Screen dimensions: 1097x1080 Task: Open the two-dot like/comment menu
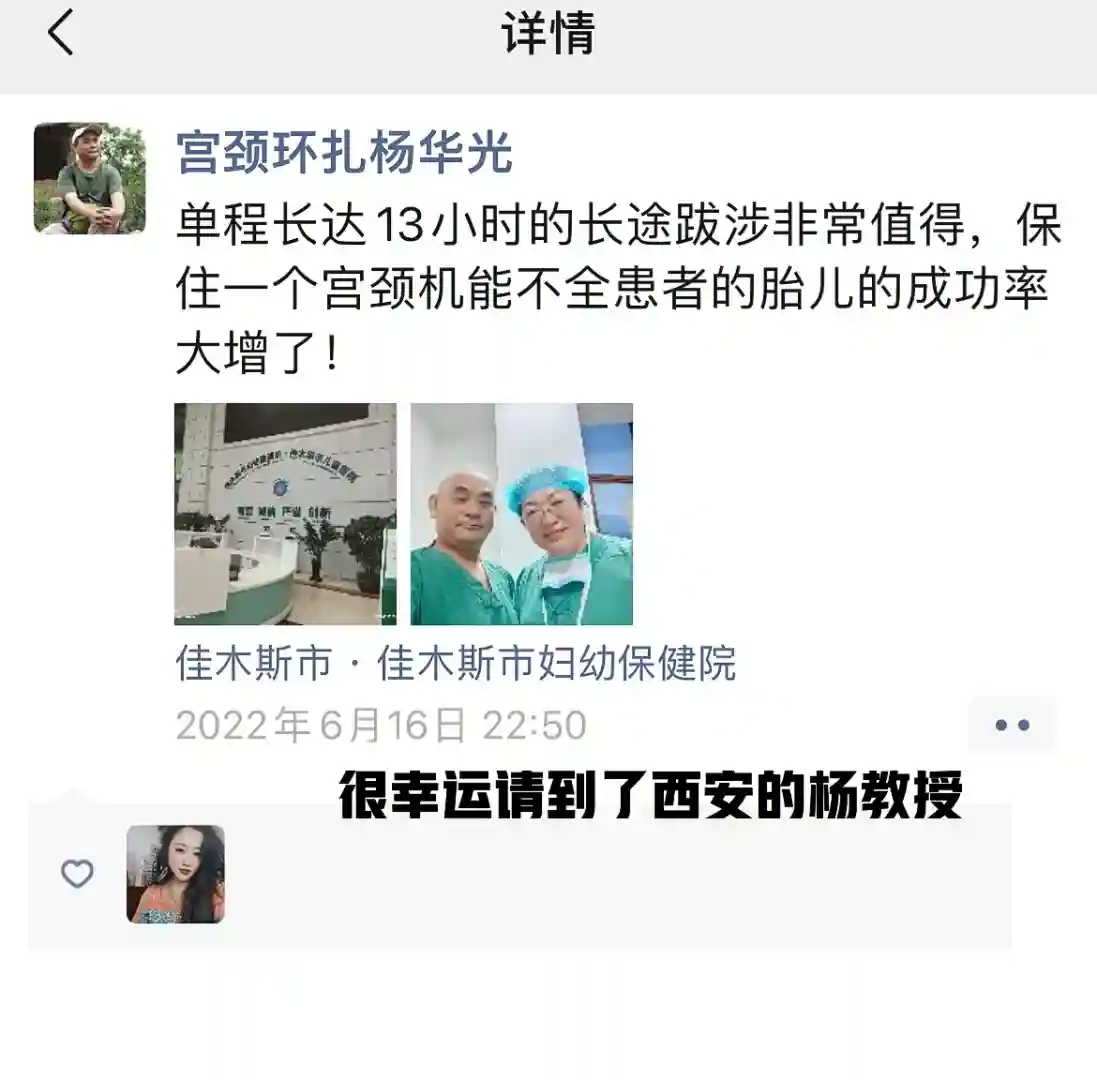pos(1011,726)
